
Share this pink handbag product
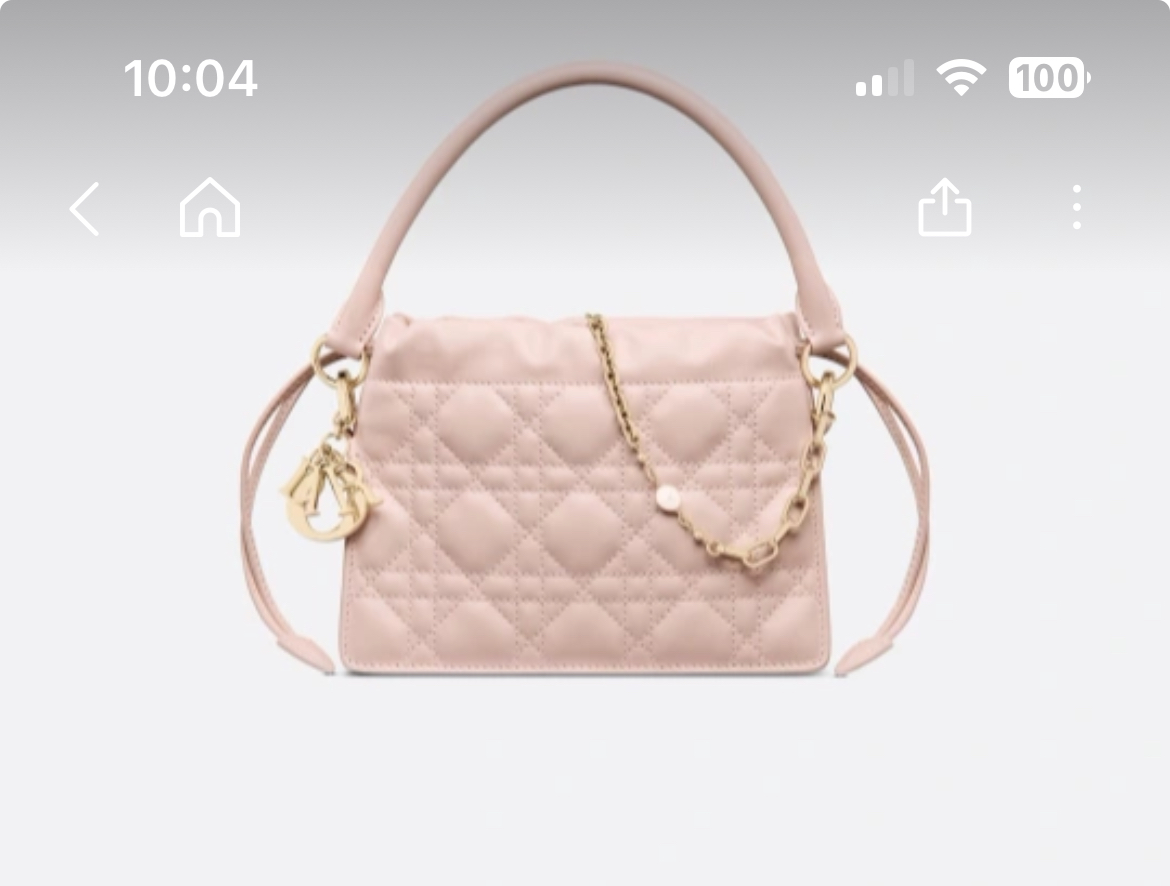944,208
